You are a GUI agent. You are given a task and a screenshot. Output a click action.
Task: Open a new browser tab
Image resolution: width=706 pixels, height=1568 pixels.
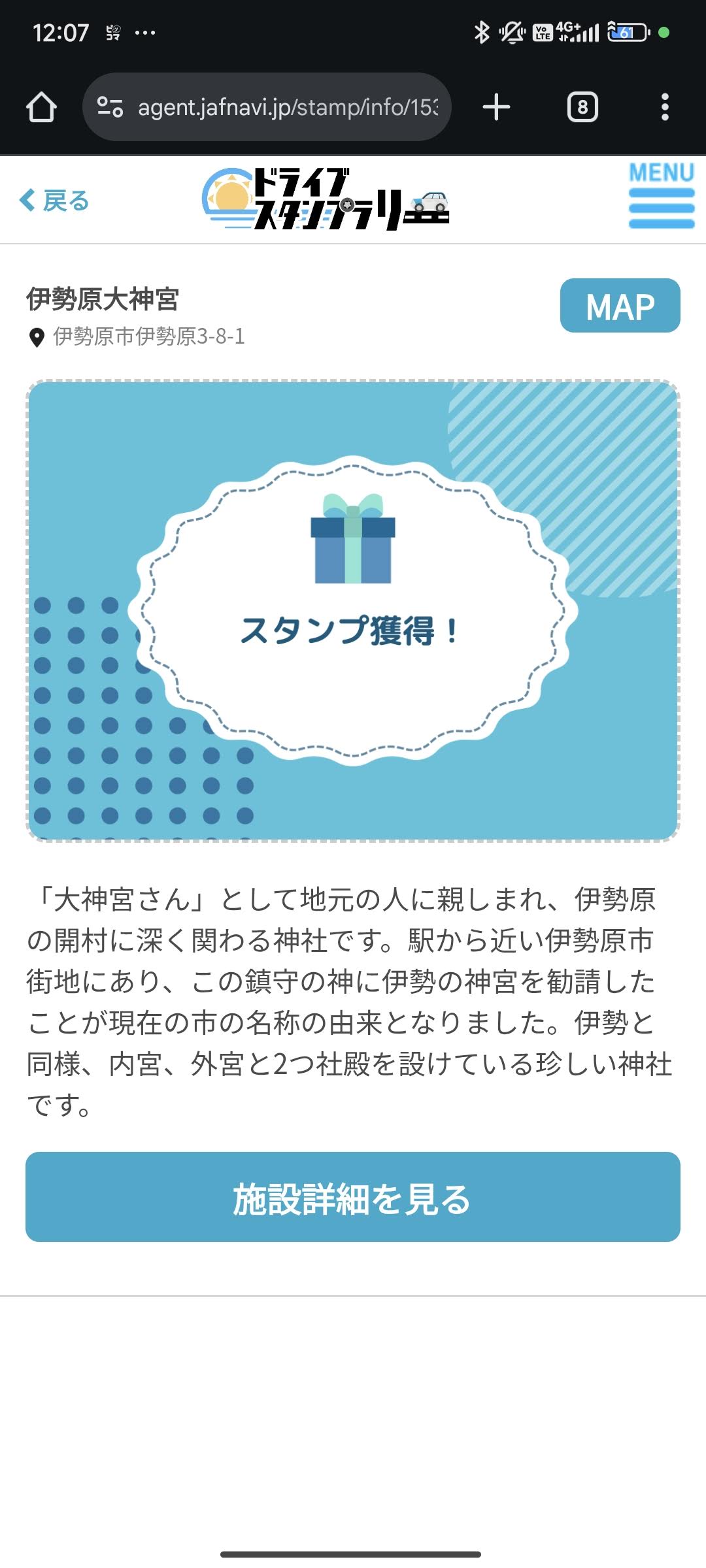[496, 107]
